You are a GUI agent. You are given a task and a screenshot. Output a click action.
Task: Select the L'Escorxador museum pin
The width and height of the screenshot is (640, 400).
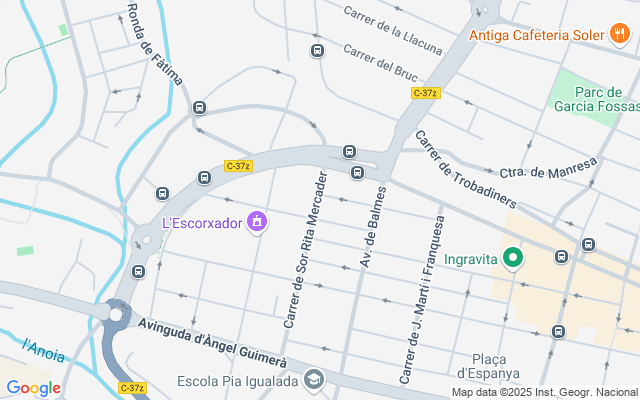coord(257,221)
